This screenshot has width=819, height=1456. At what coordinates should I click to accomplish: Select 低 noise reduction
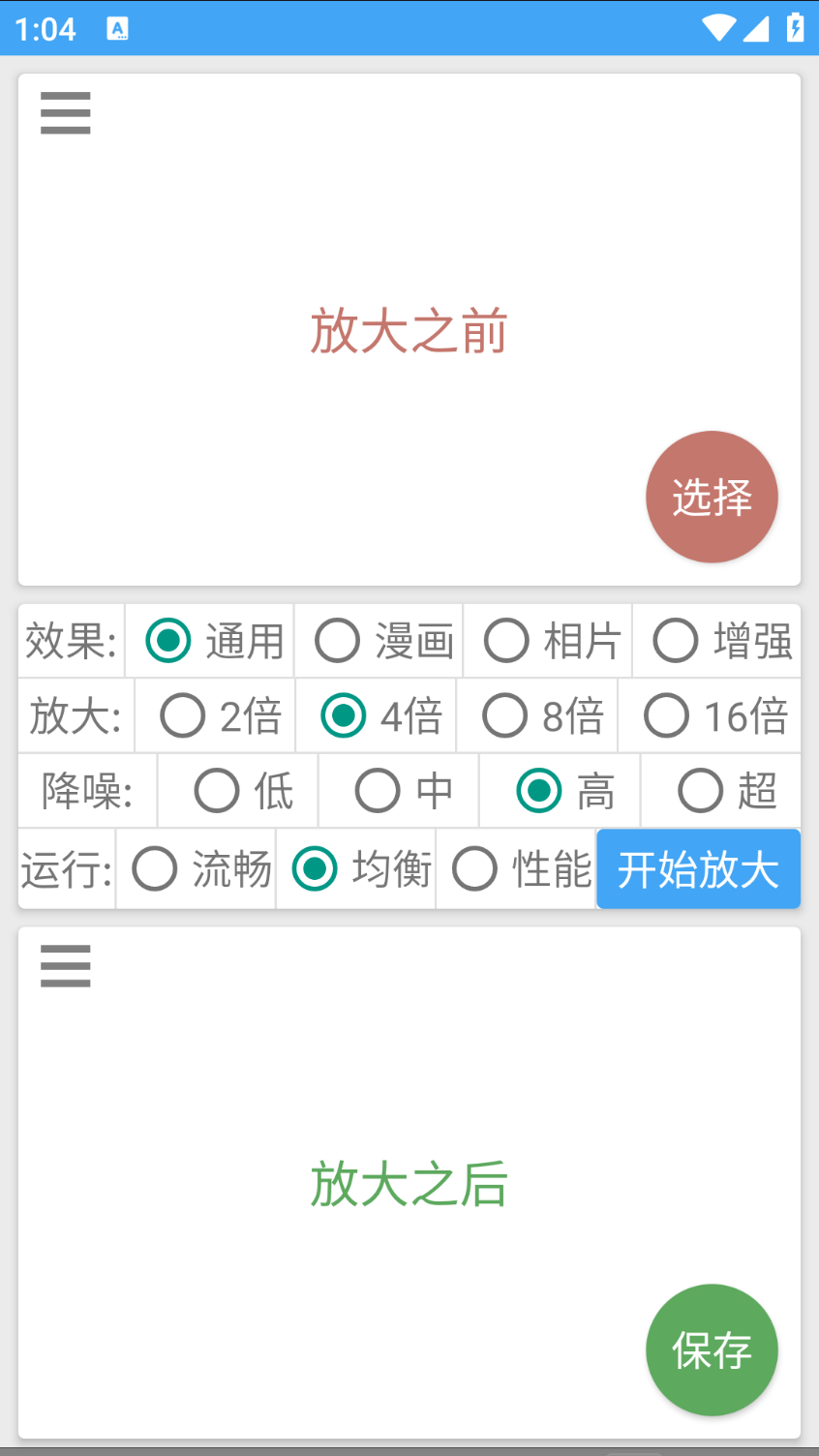(238, 791)
